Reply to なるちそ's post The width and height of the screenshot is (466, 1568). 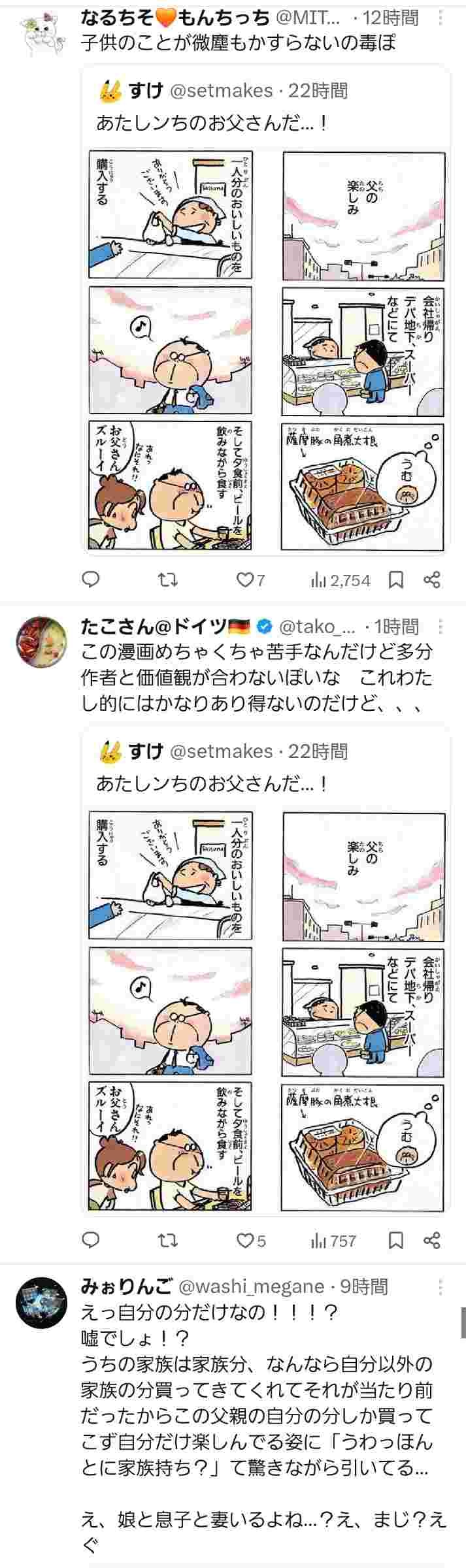tap(91, 580)
